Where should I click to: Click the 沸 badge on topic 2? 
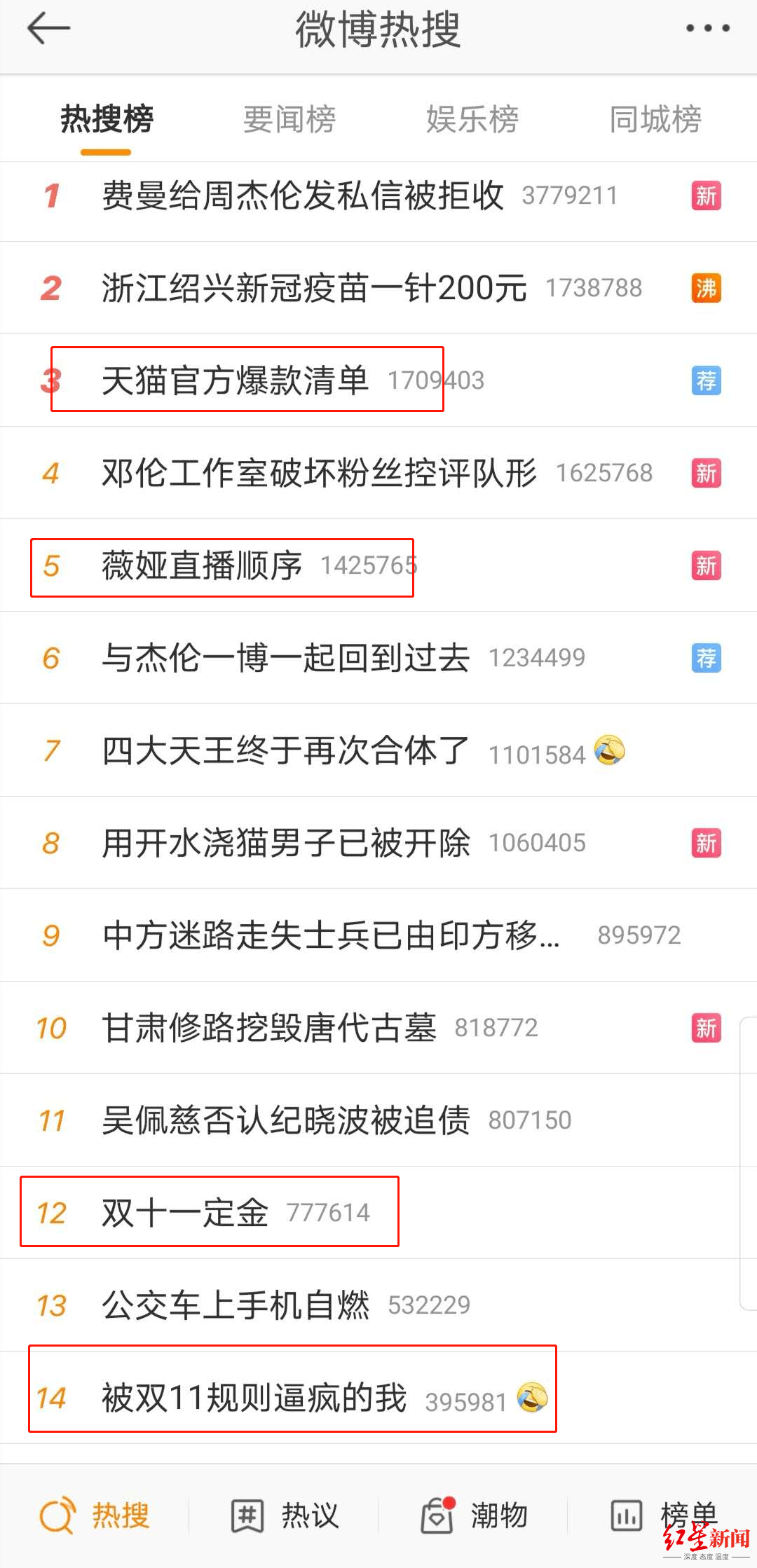pos(707,288)
